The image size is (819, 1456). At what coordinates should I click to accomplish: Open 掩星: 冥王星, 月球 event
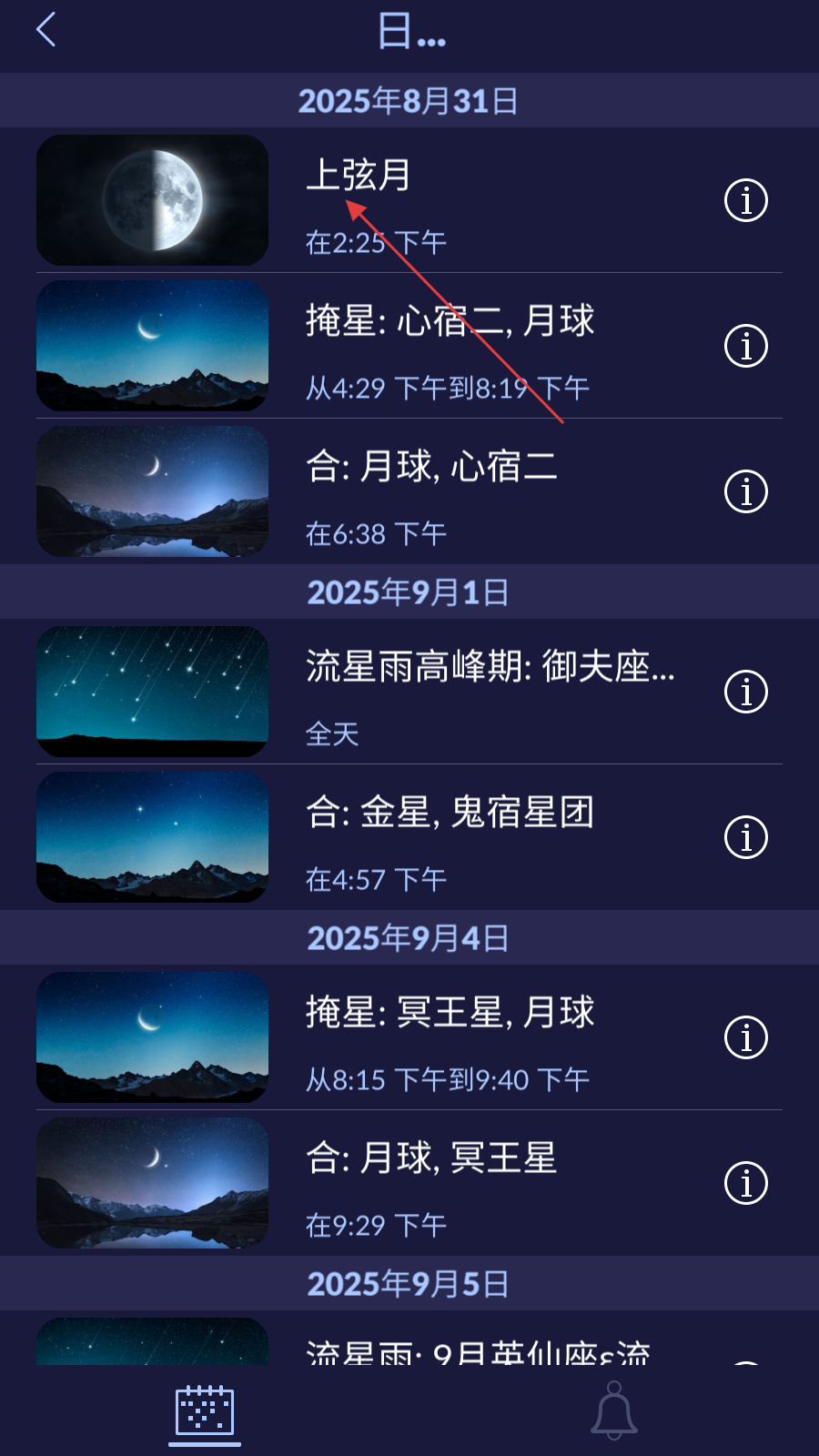tap(409, 1037)
